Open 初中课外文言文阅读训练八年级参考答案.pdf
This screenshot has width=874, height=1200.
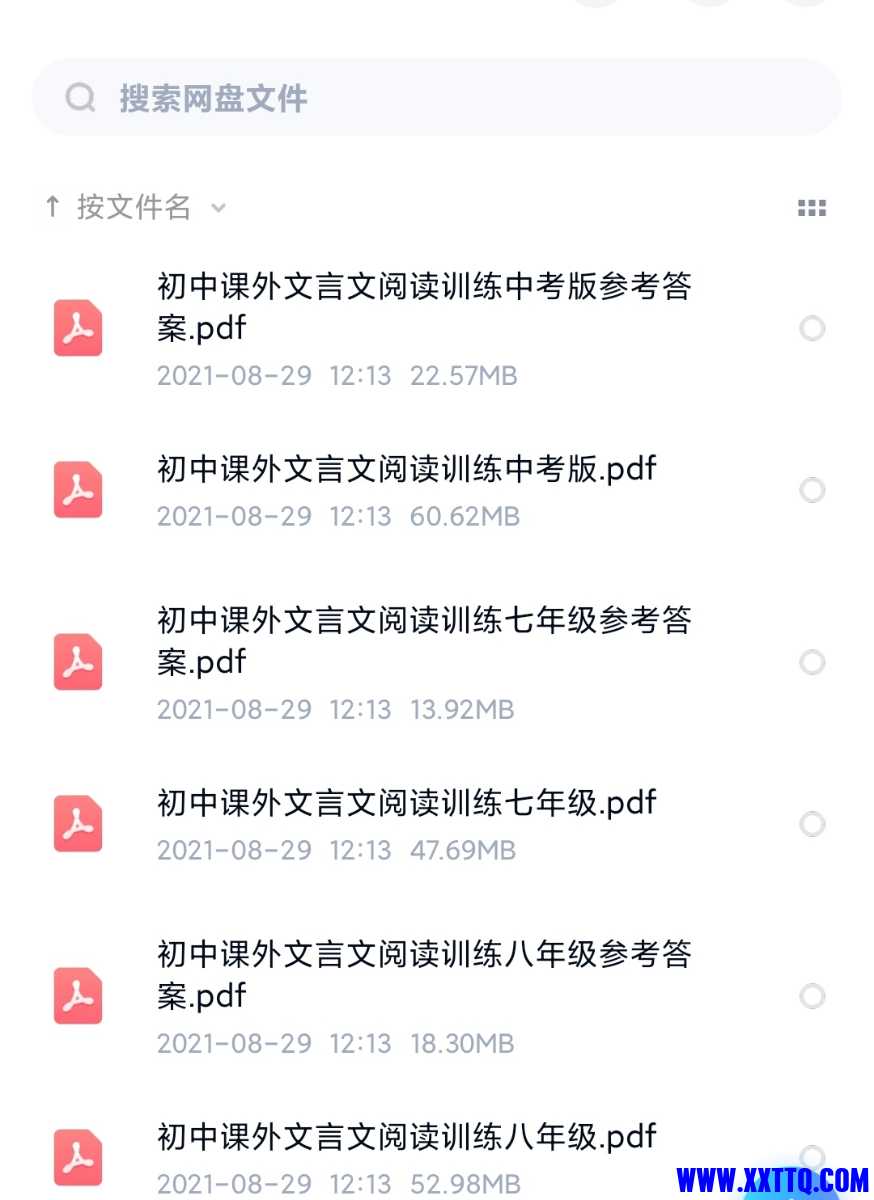pyautogui.click(x=423, y=975)
